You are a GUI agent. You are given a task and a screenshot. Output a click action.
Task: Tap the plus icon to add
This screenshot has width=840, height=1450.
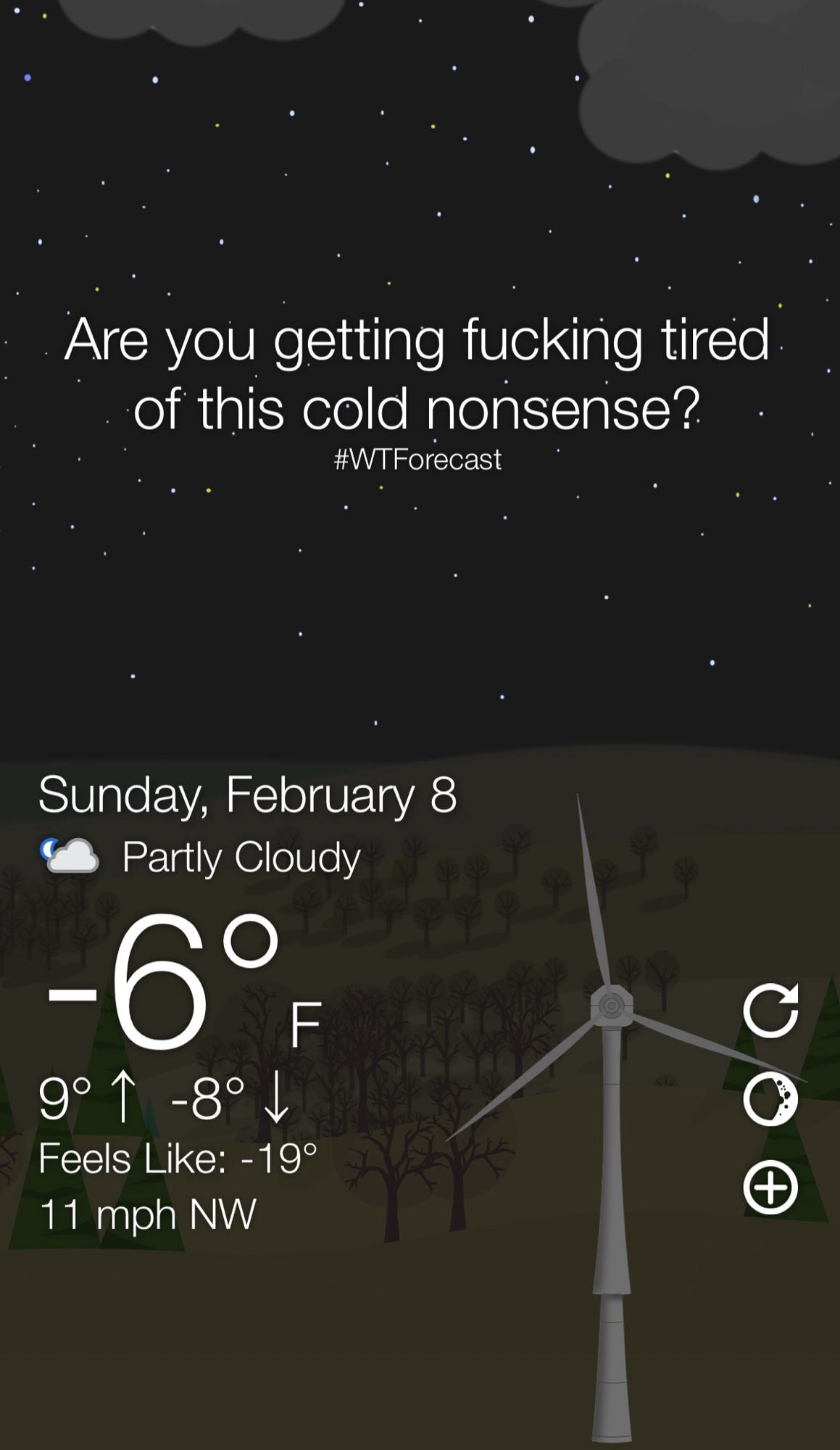click(770, 1187)
